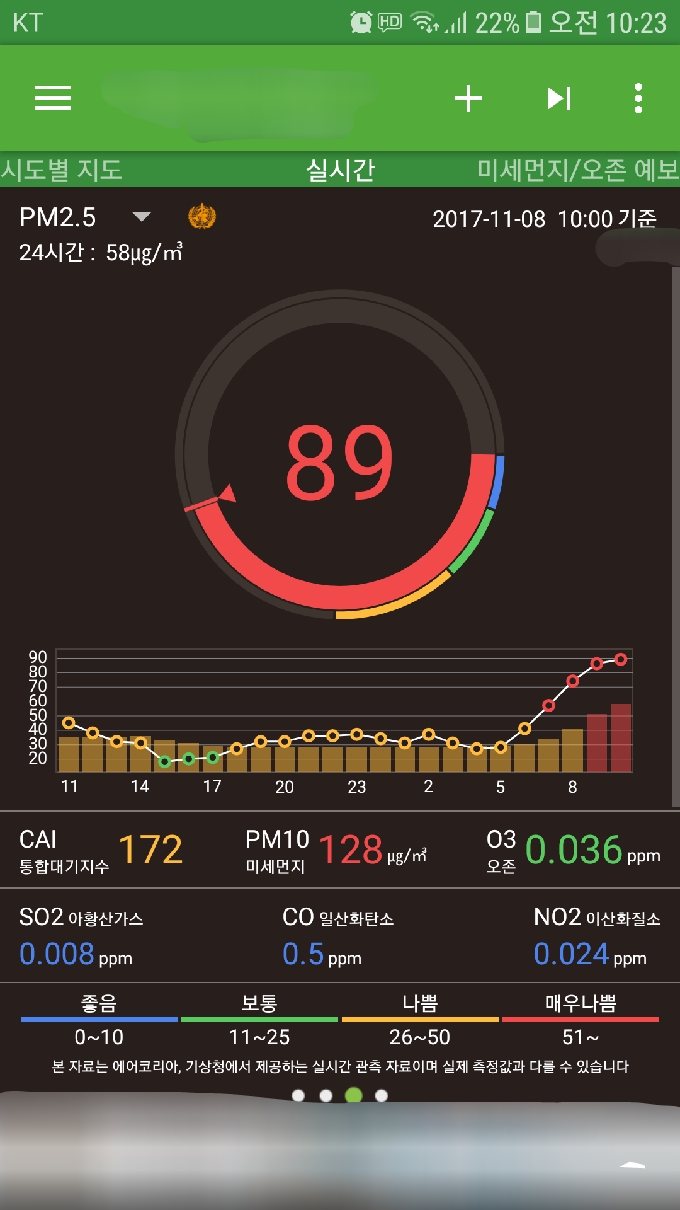Screen dimensions: 680x1210
Task: Skip to the next station
Action: pyautogui.click(x=558, y=98)
